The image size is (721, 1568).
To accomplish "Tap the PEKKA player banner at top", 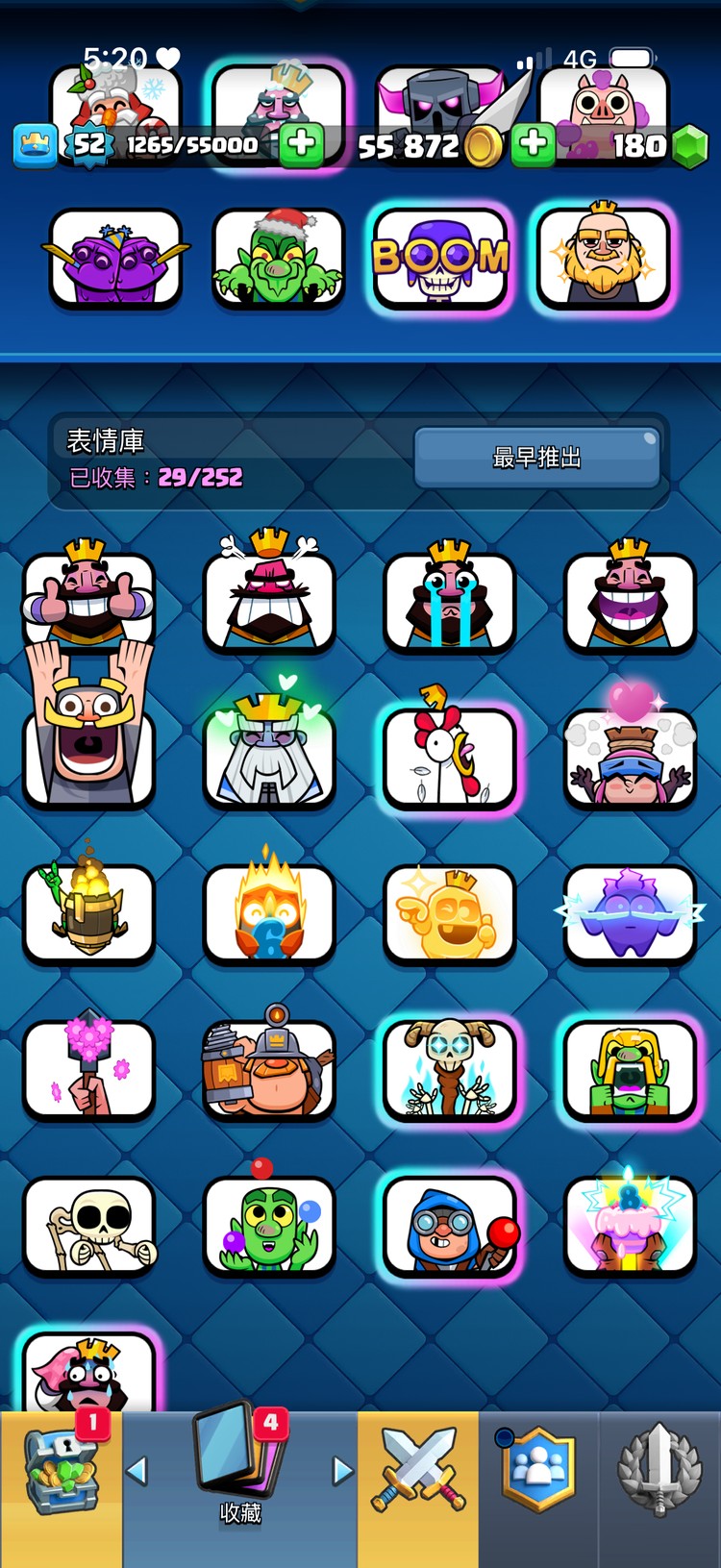I will tap(439, 101).
